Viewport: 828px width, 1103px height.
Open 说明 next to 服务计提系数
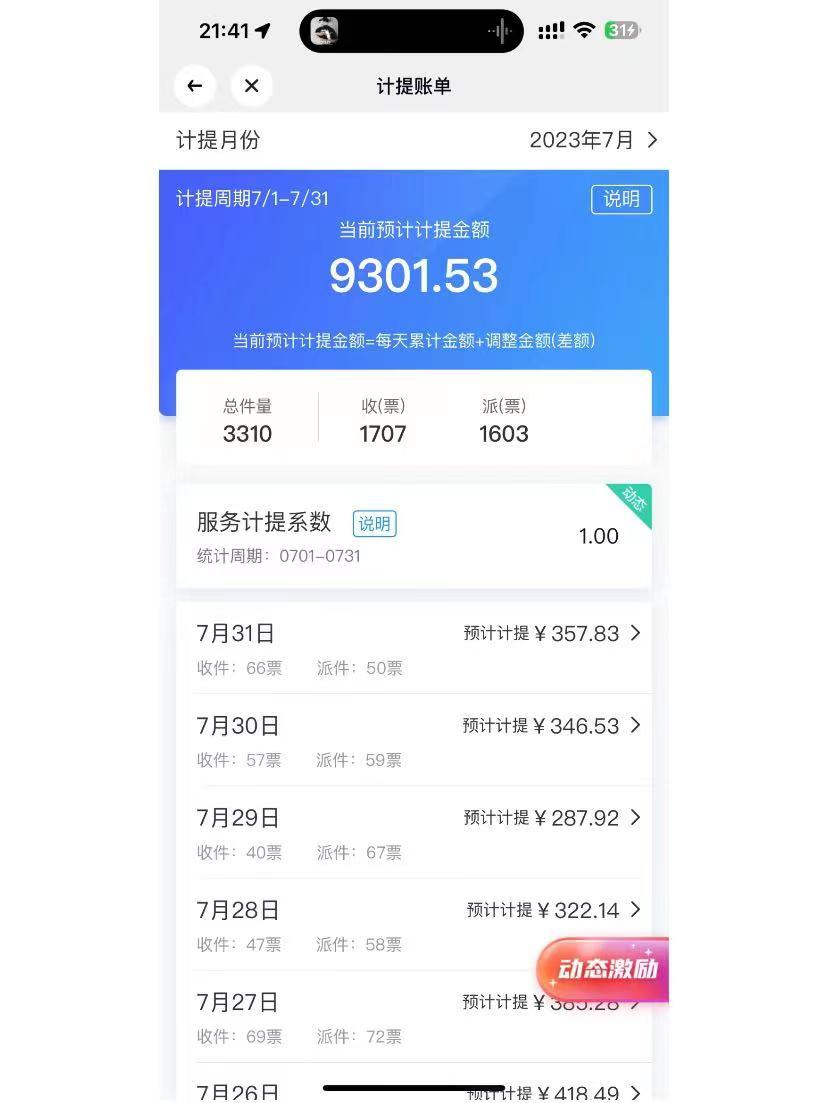point(374,524)
